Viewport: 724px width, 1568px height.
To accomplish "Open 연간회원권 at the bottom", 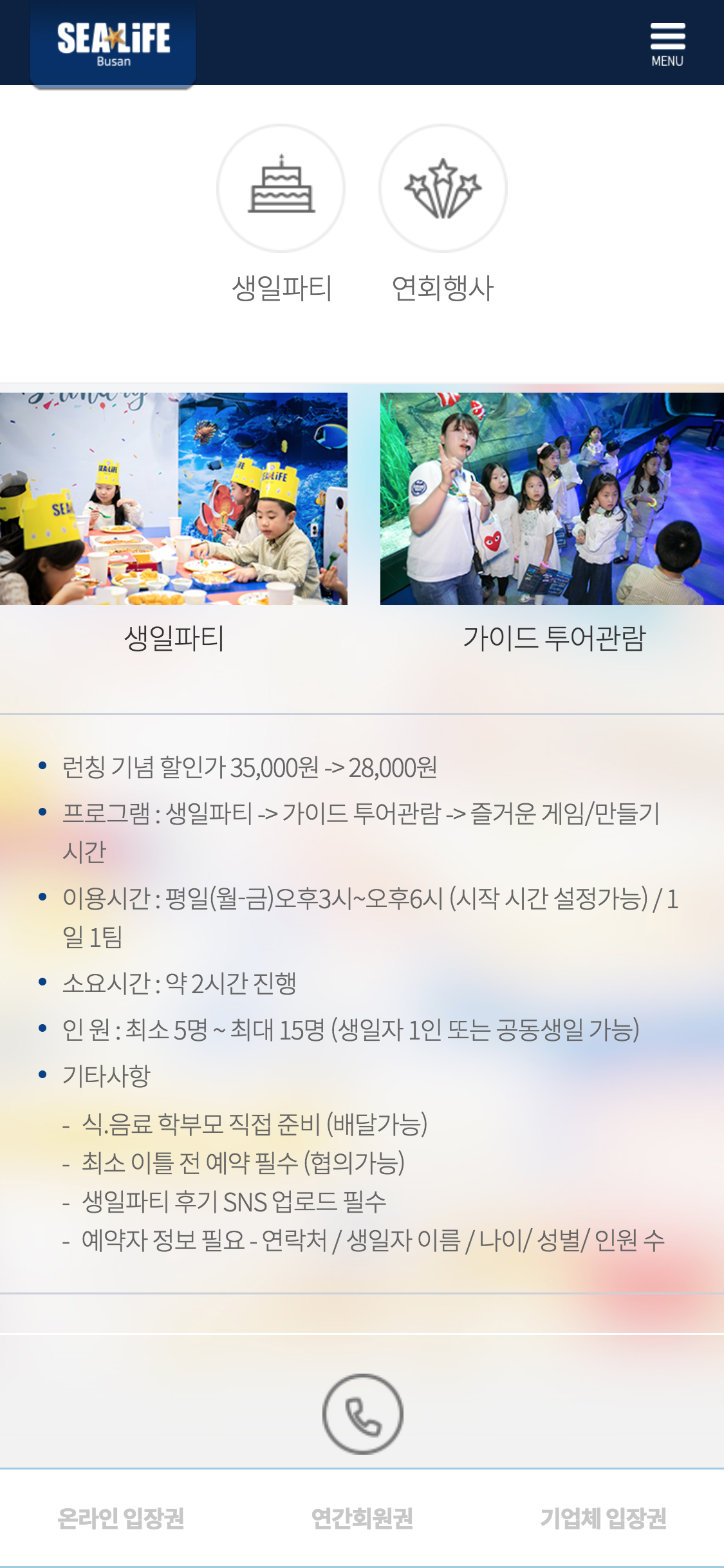I will pos(362,1518).
